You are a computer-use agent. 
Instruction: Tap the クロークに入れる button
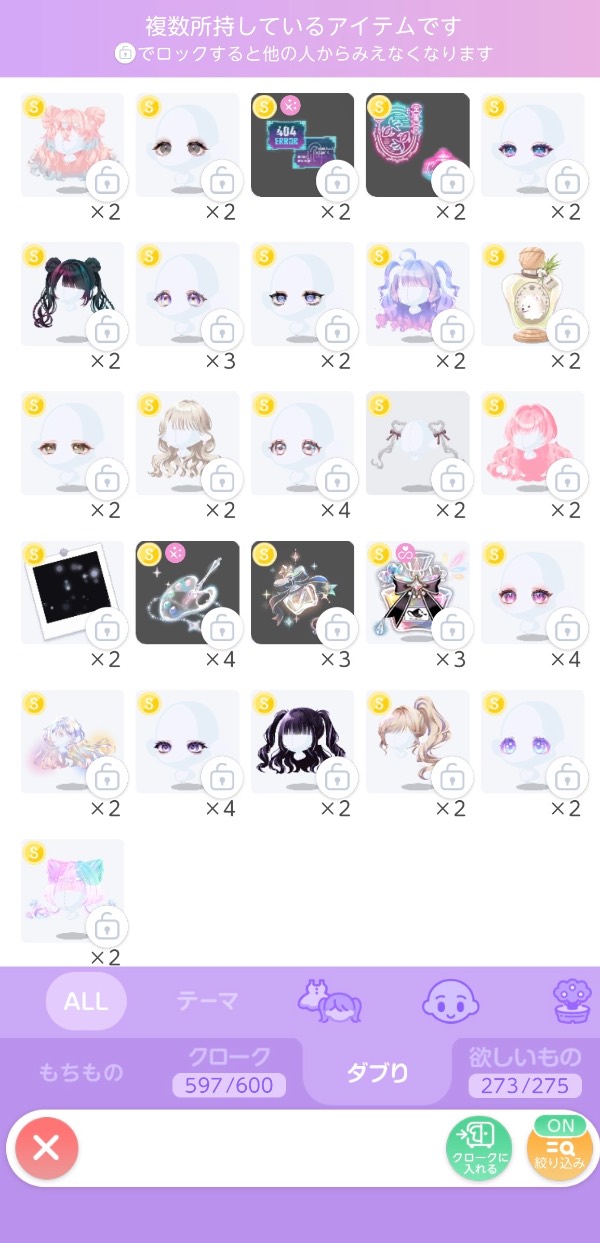480,1148
